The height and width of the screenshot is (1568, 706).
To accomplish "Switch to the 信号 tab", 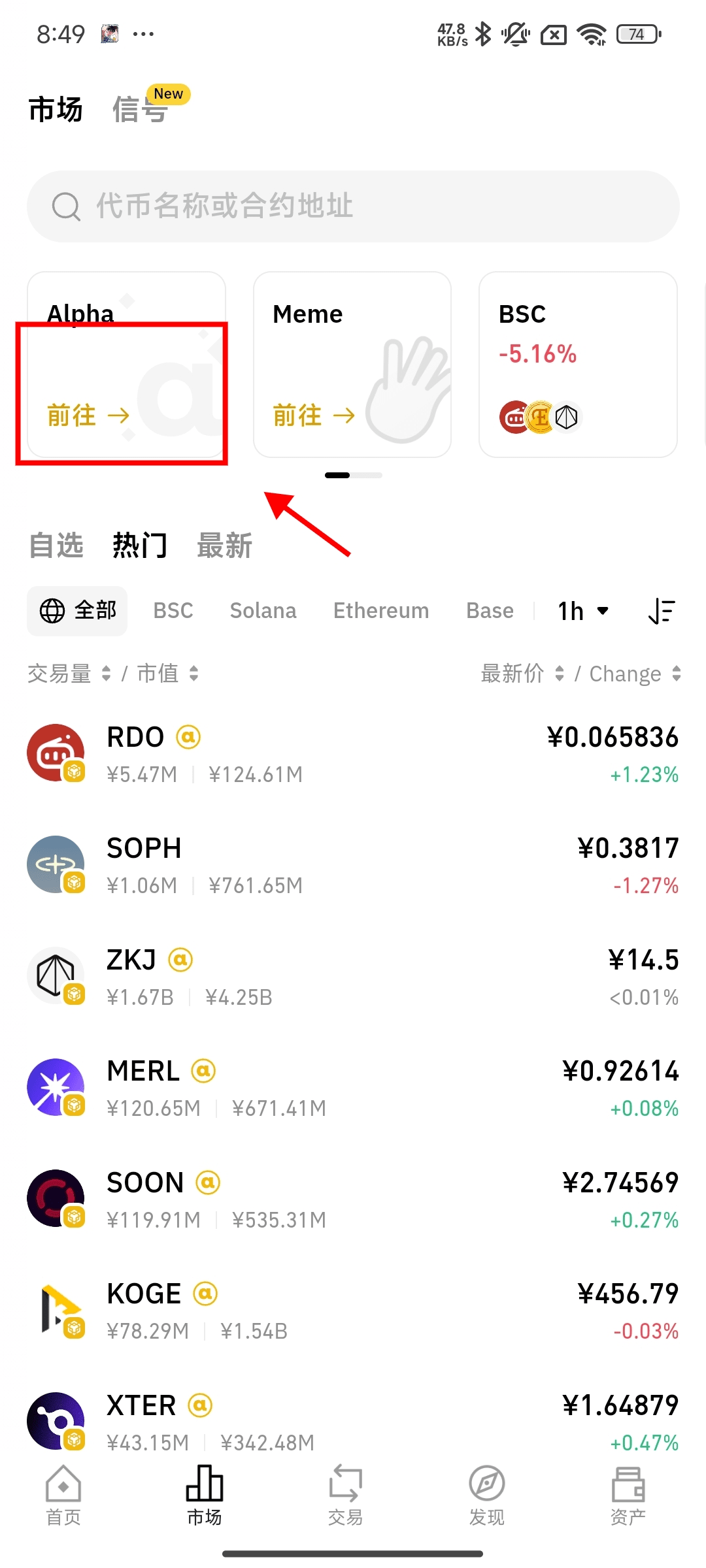I will pos(140,109).
